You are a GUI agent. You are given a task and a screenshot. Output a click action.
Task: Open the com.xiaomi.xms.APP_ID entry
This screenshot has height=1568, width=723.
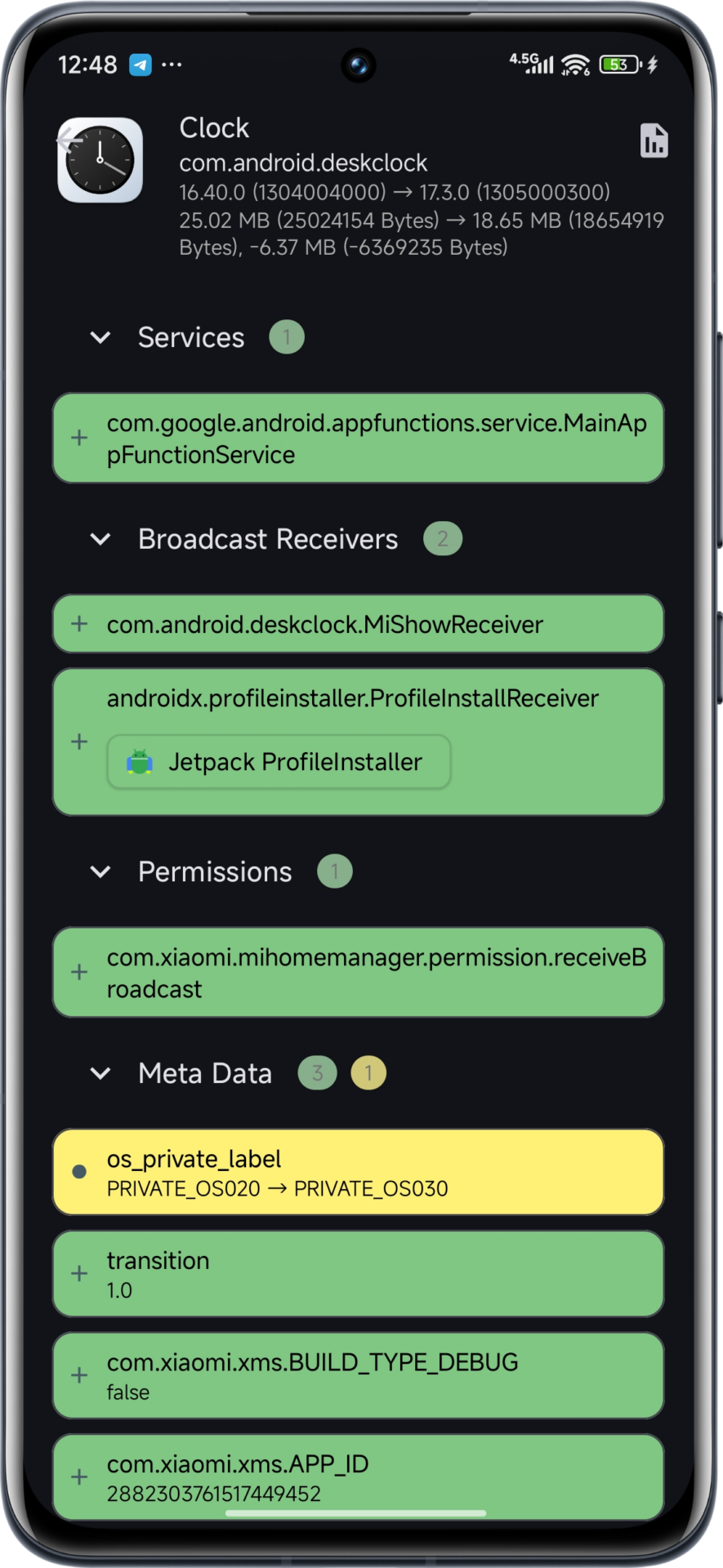click(x=358, y=1477)
